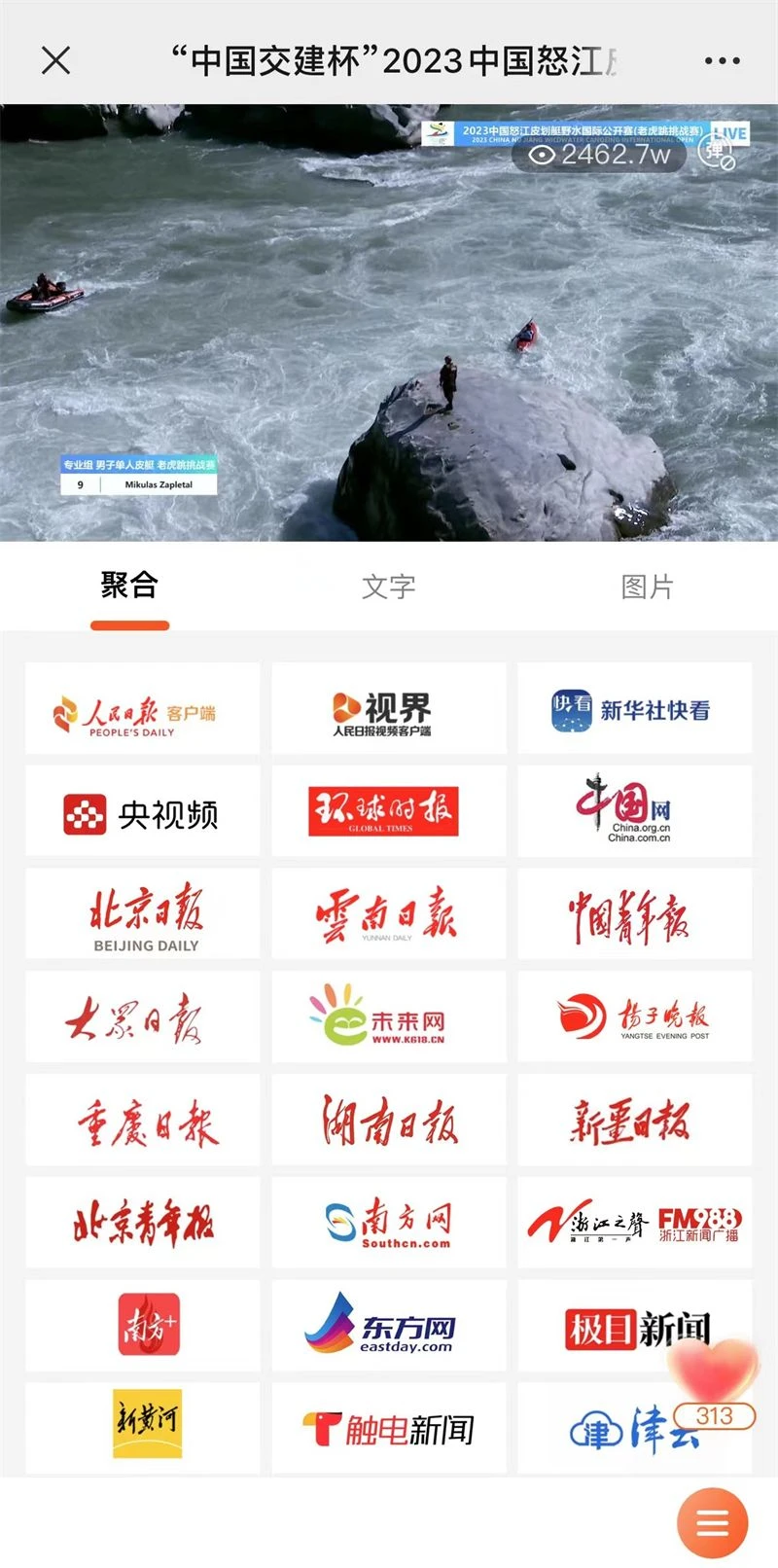Image resolution: width=778 pixels, height=1568 pixels.
Task: Open the 北京日报 Beijing Daily tile
Action: tap(142, 915)
